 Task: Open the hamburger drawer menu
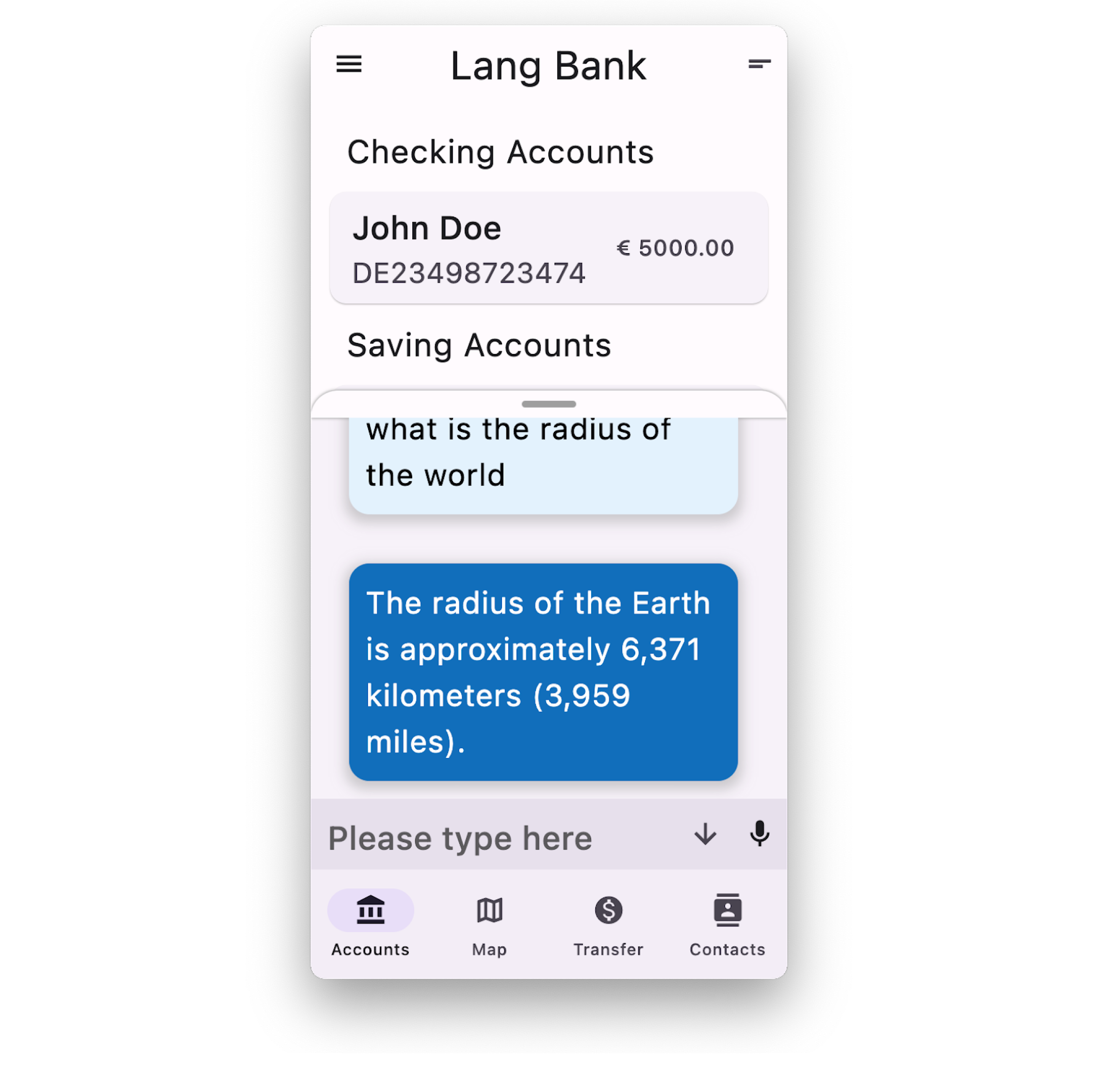click(349, 64)
